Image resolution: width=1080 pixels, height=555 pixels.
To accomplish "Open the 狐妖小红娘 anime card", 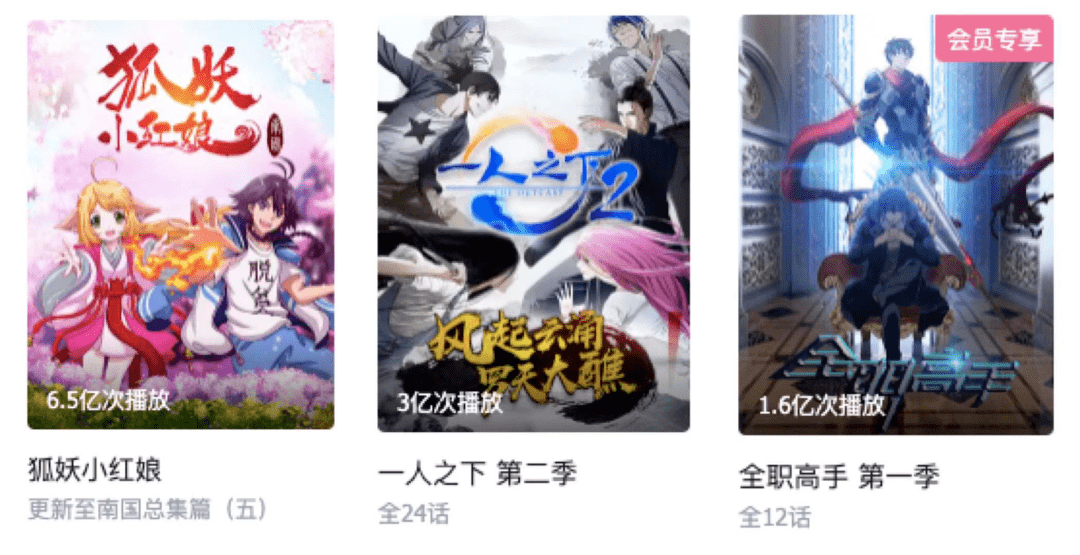I will [x=181, y=225].
